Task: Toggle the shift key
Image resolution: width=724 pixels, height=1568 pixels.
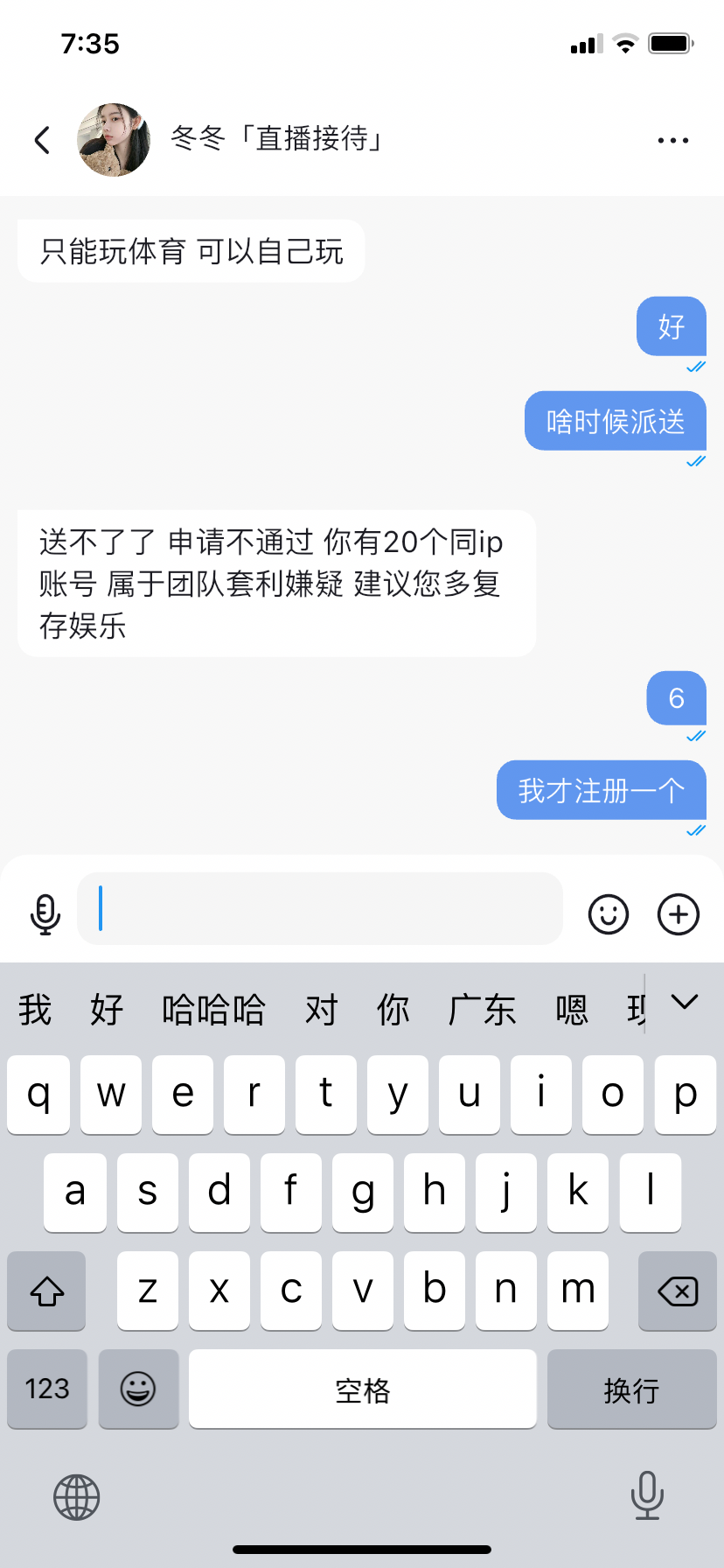Action: [47, 1291]
